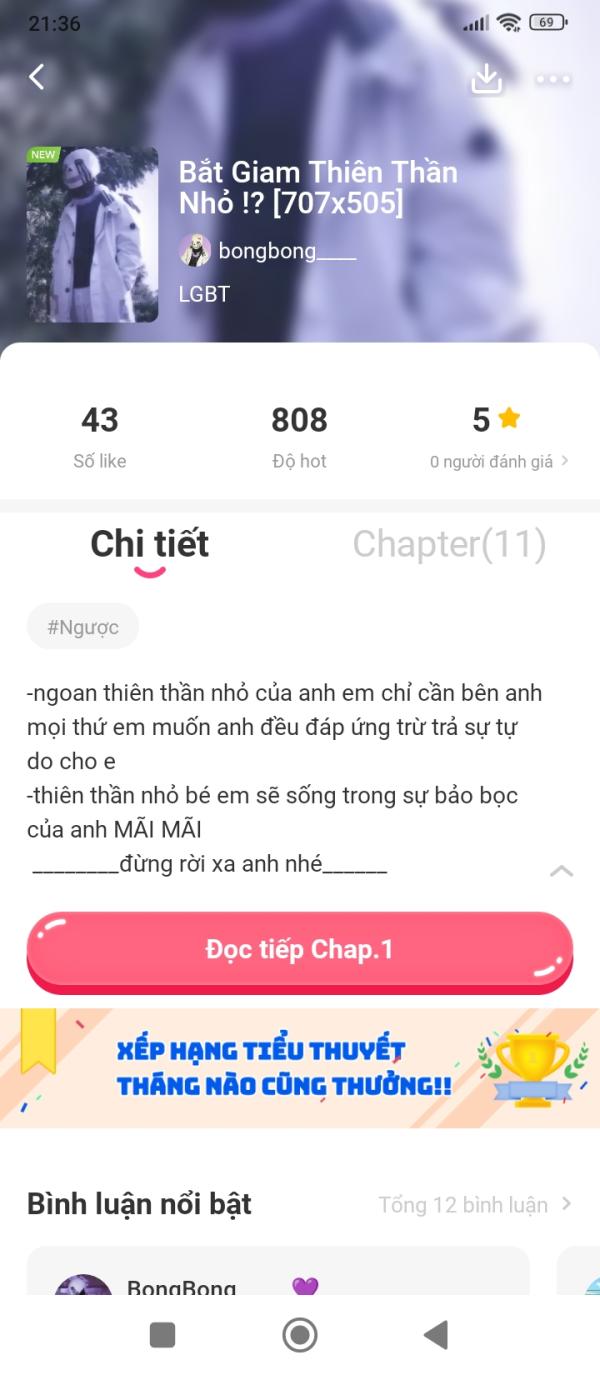
Task: Open author bongbong____ profile
Action: coord(268,251)
